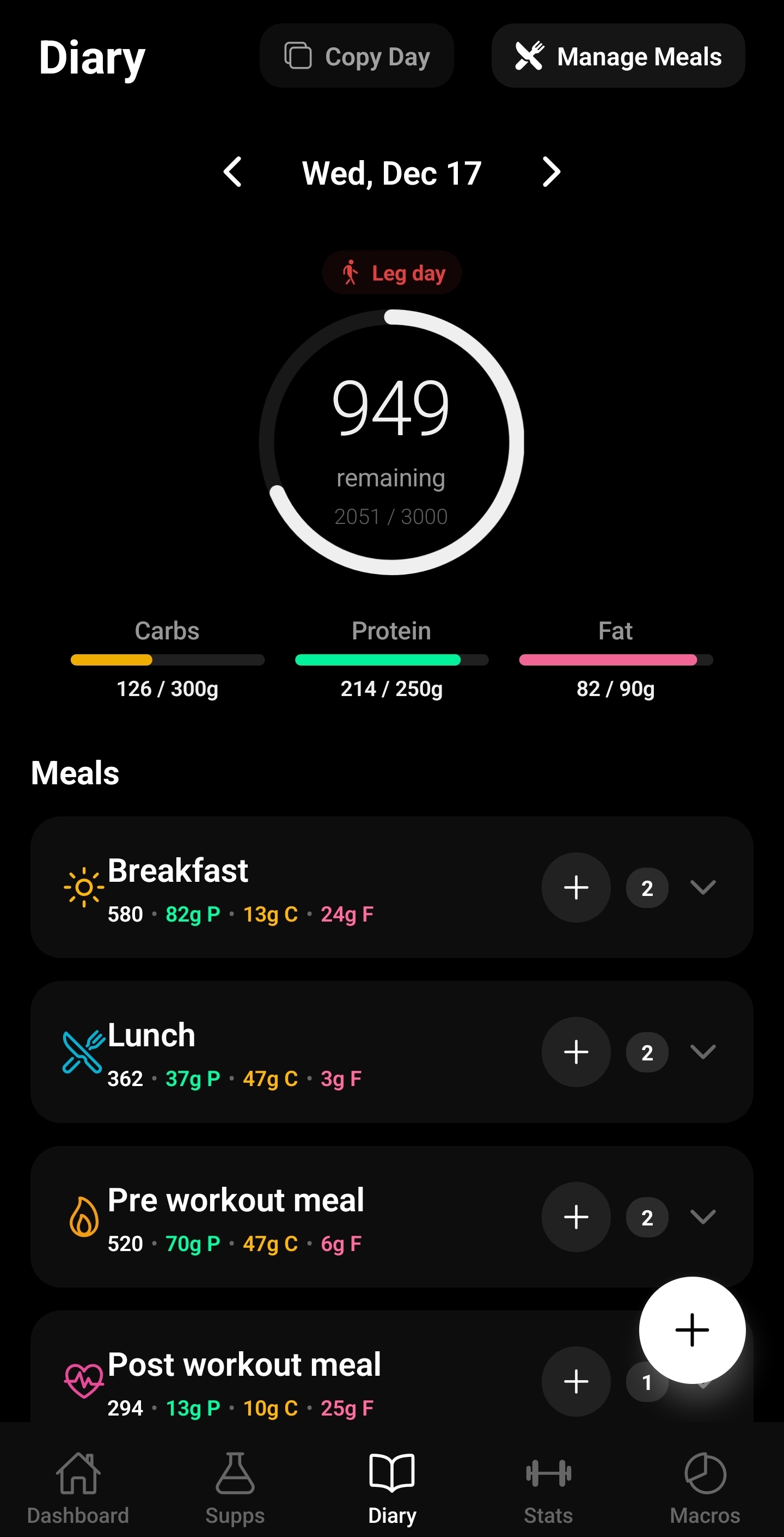Tap the Breakfast sun icon
This screenshot has height=1537, width=784.
pos(83,887)
